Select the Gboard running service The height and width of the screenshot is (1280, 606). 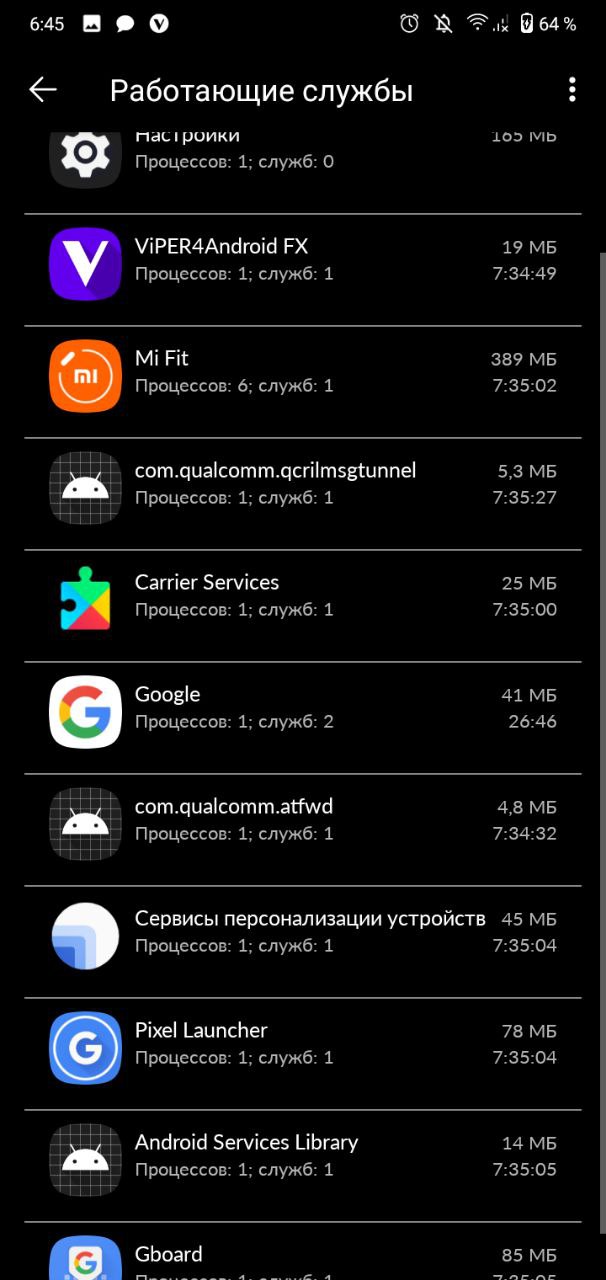(x=303, y=1252)
